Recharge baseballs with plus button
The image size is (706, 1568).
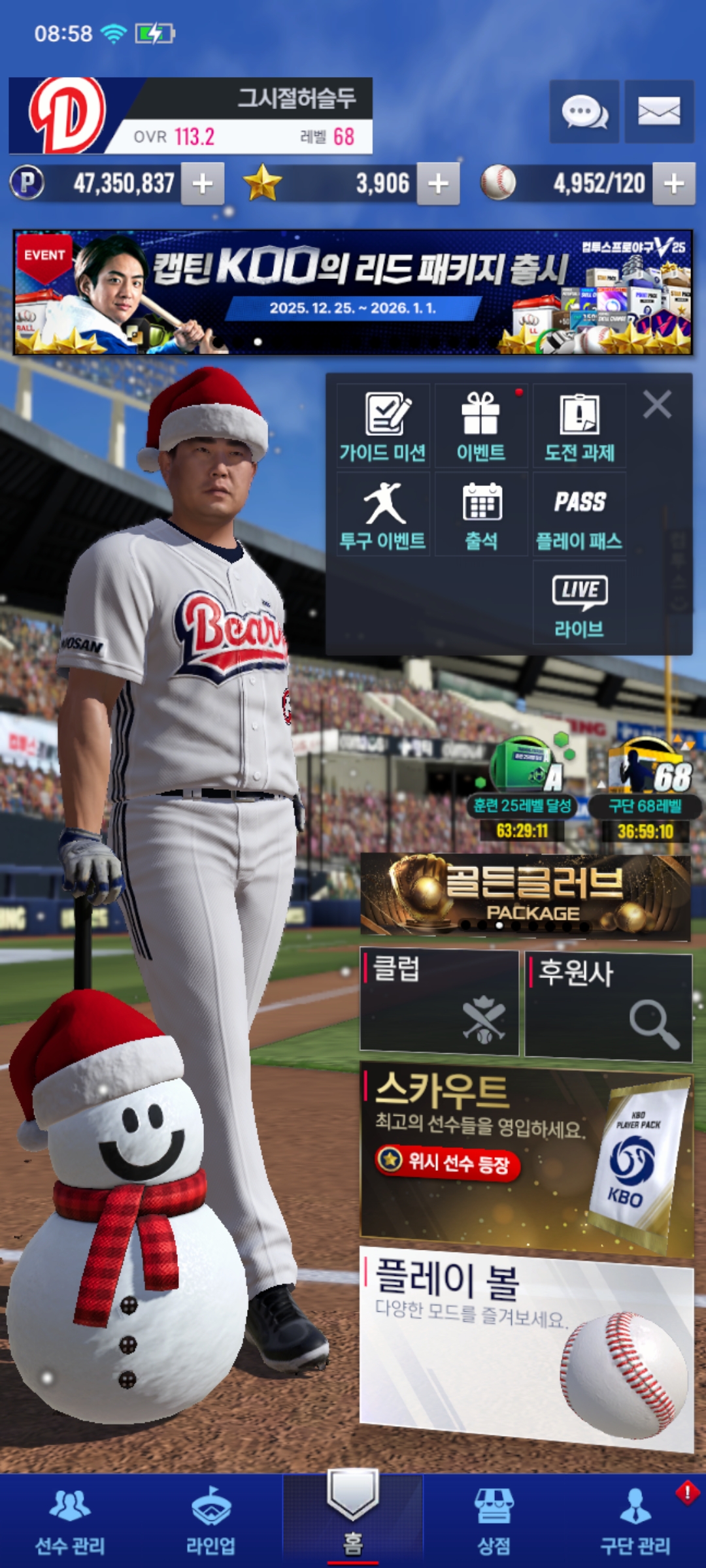[x=674, y=184]
